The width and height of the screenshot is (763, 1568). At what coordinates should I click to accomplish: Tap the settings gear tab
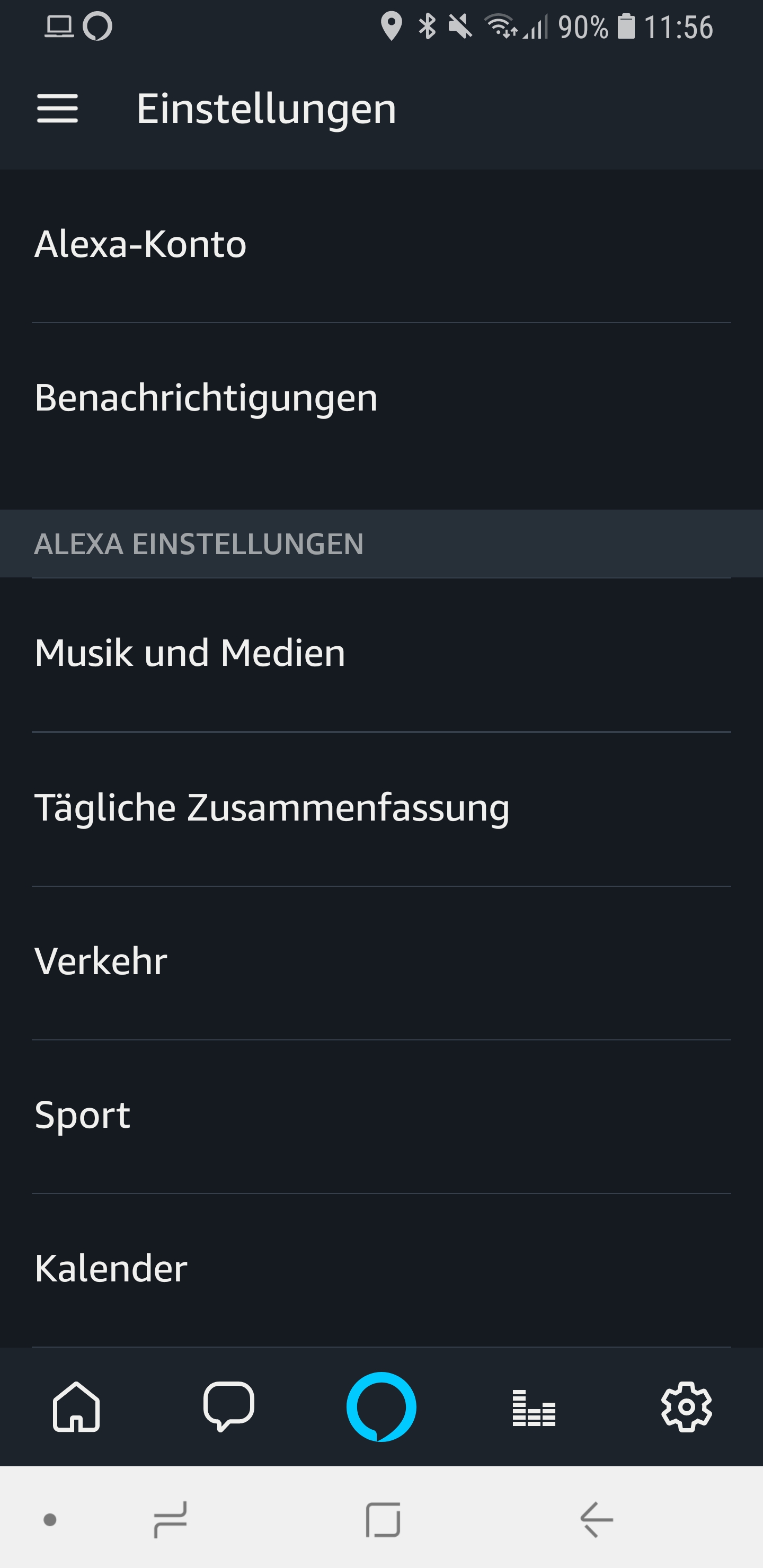(686, 1406)
